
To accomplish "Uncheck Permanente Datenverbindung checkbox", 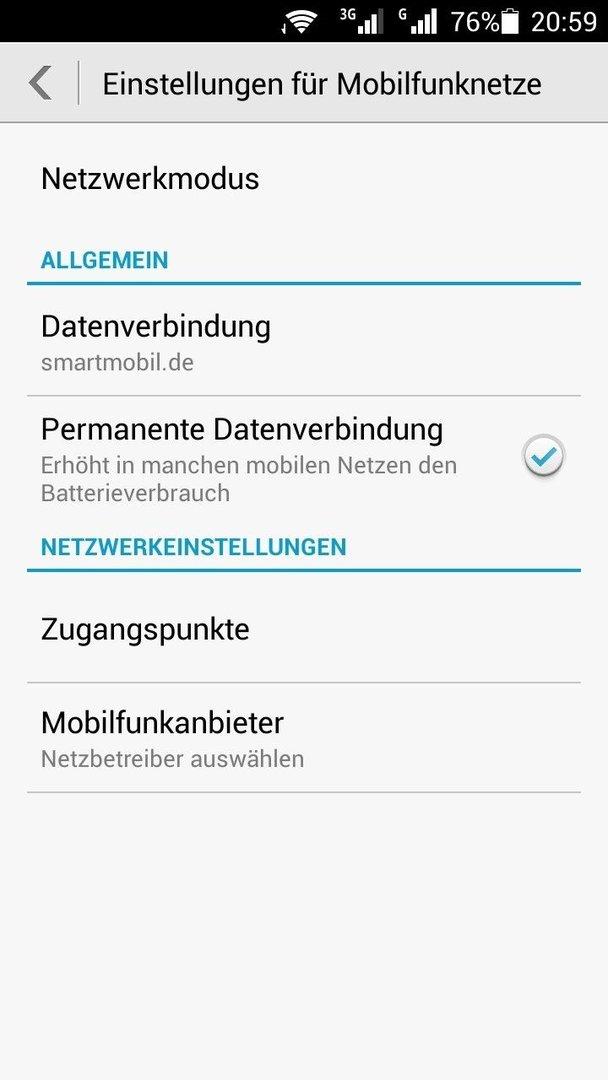I will tap(543, 456).
